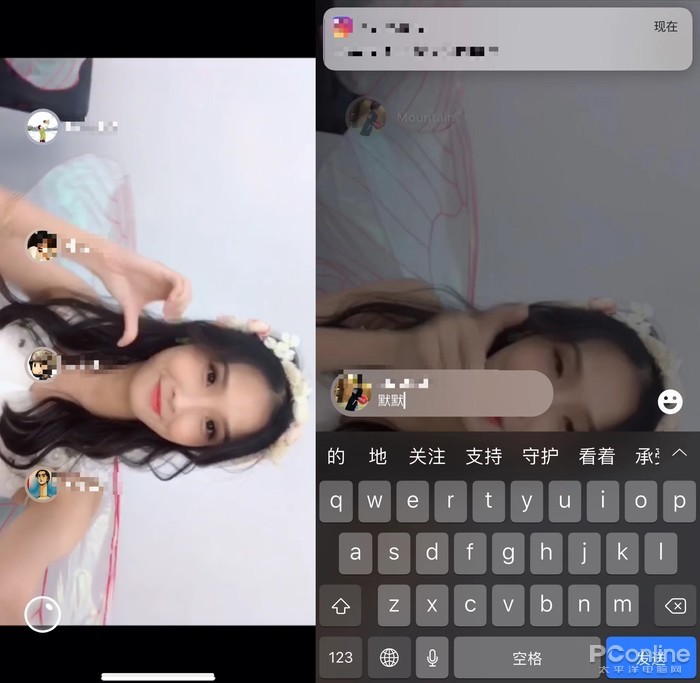Tap the circular icon at the live view's bottom-left
Image resolution: width=700 pixels, height=683 pixels.
click(42, 613)
